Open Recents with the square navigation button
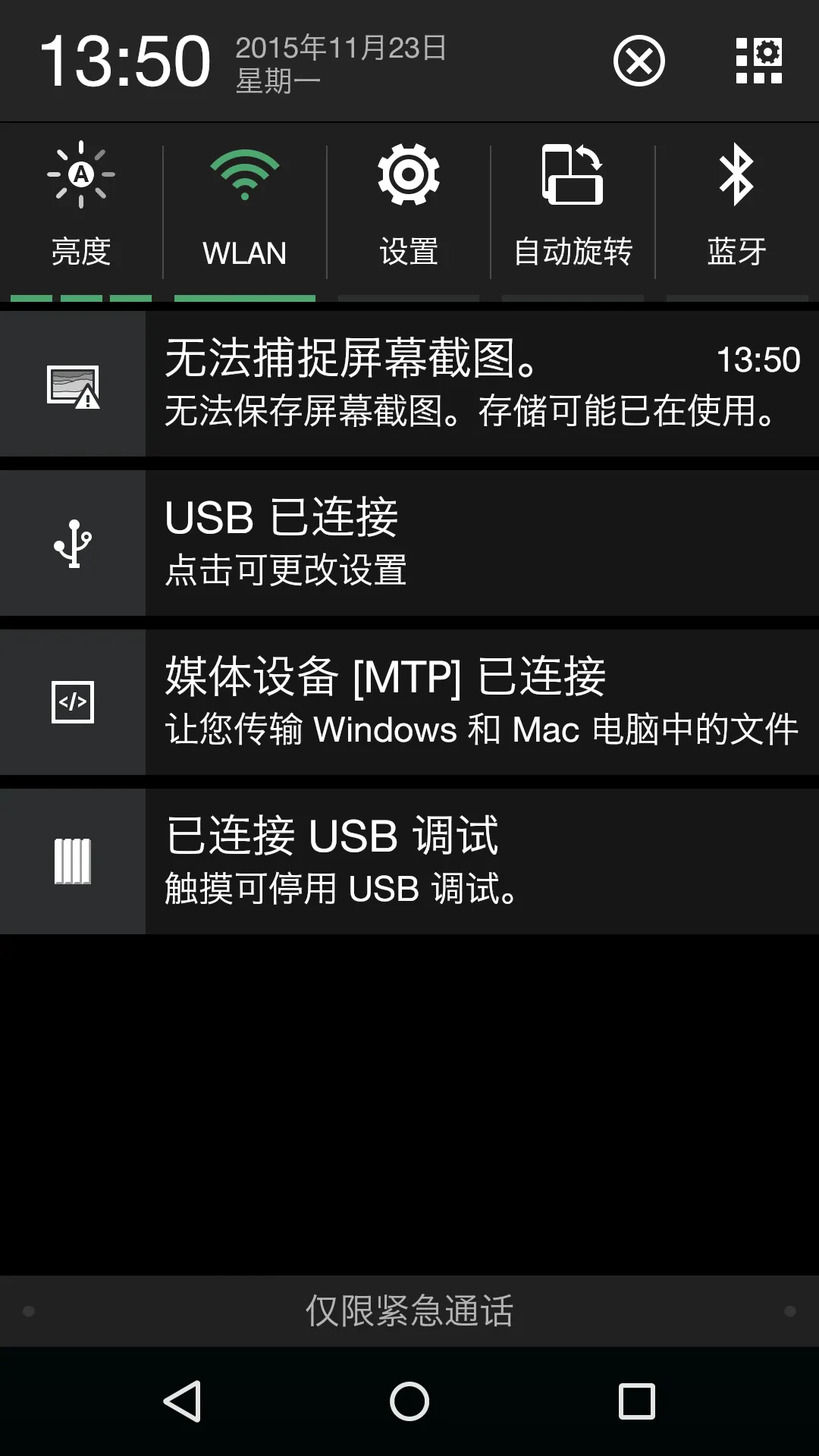 point(635,1399)
